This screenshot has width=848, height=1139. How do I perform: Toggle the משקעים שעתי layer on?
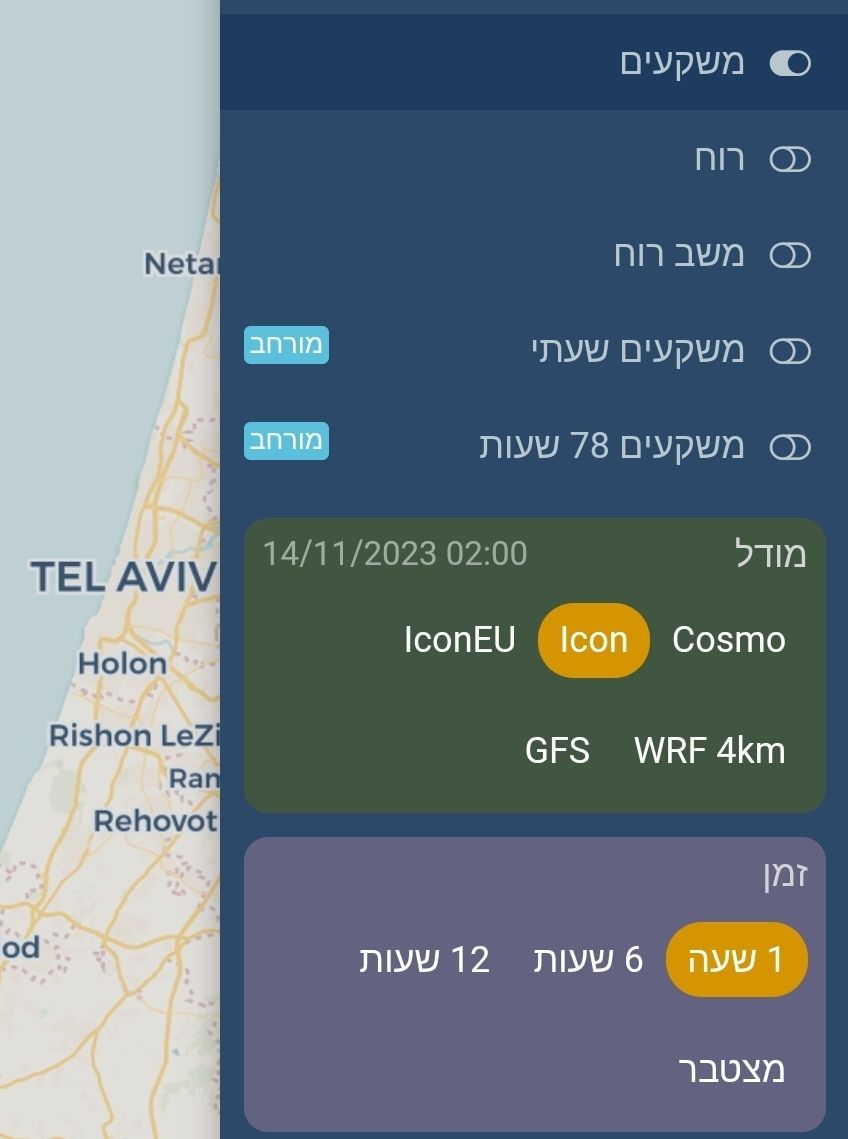[x=789, y=351]
